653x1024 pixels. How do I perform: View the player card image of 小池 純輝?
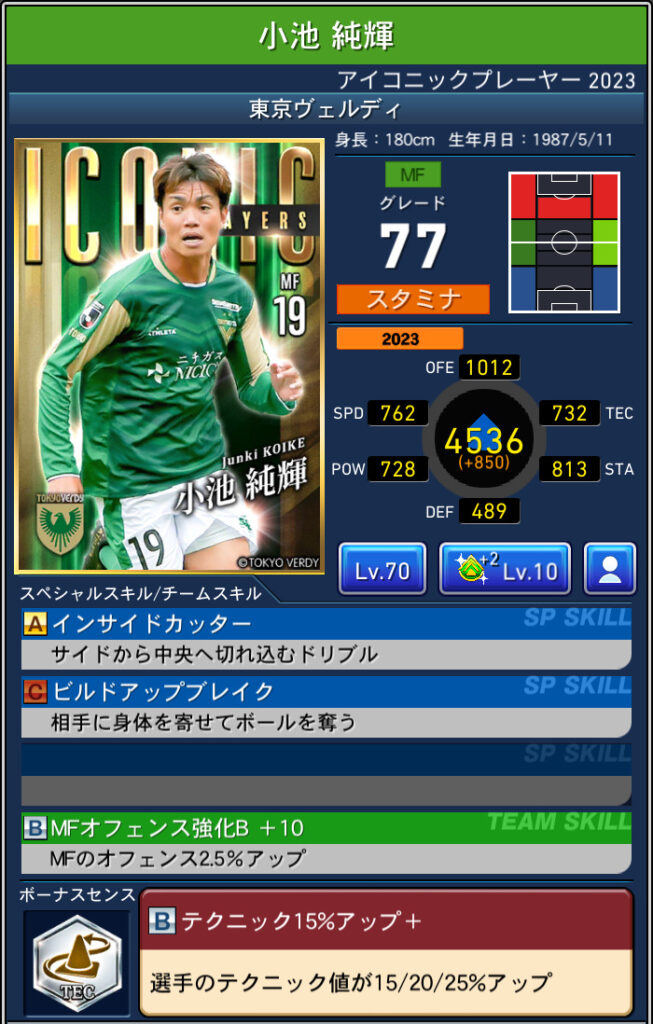point(169,356)
